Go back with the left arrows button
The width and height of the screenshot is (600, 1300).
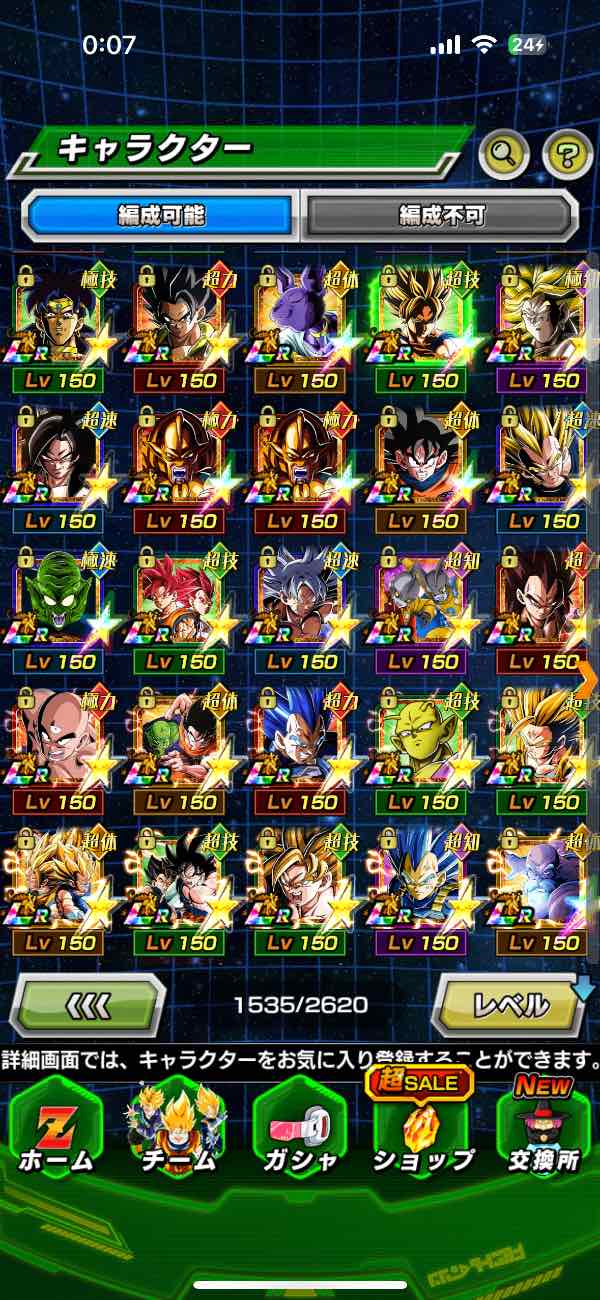coord(88,1004)
